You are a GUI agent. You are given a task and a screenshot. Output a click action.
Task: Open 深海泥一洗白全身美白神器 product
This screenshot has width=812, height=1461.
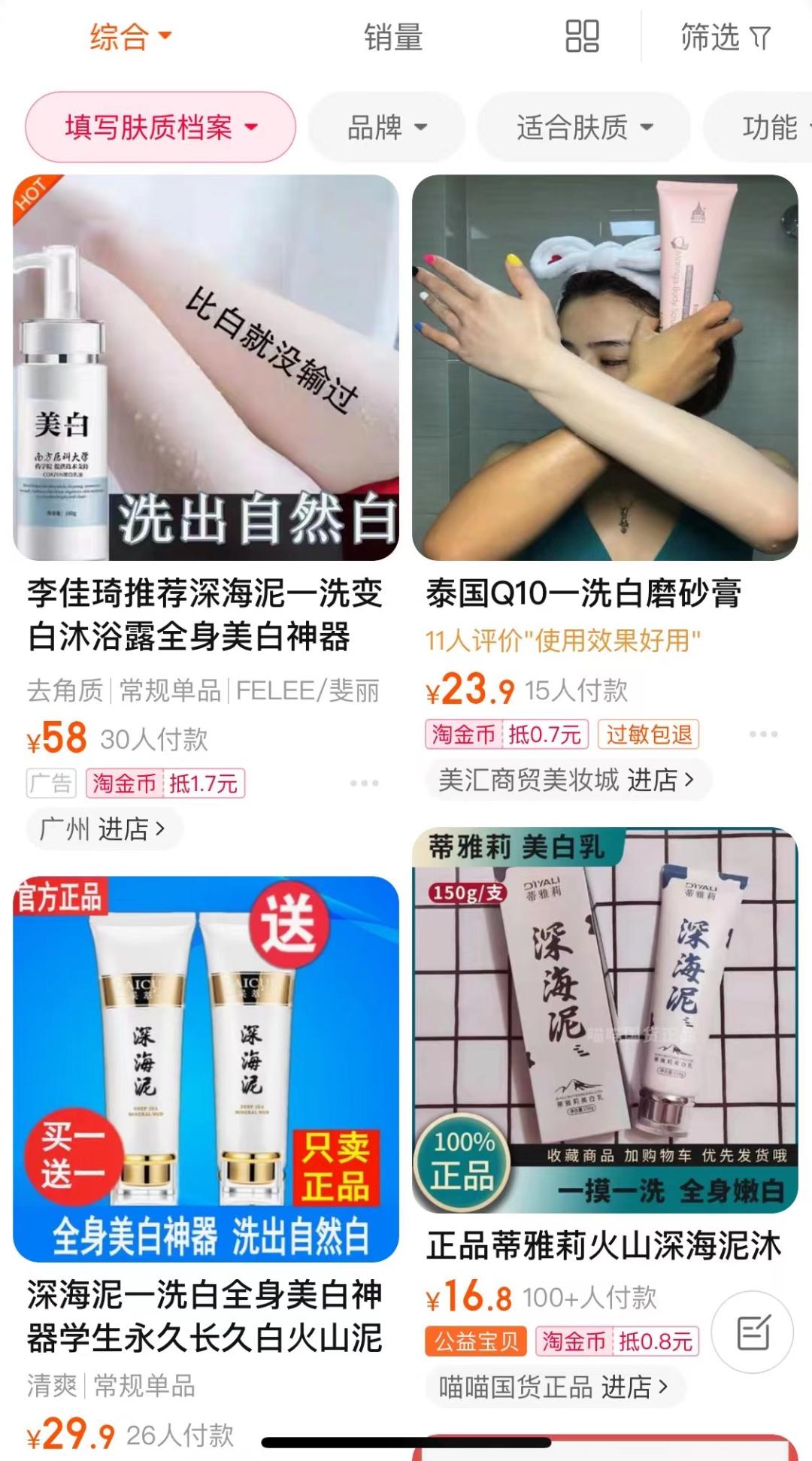point(206,1068)
